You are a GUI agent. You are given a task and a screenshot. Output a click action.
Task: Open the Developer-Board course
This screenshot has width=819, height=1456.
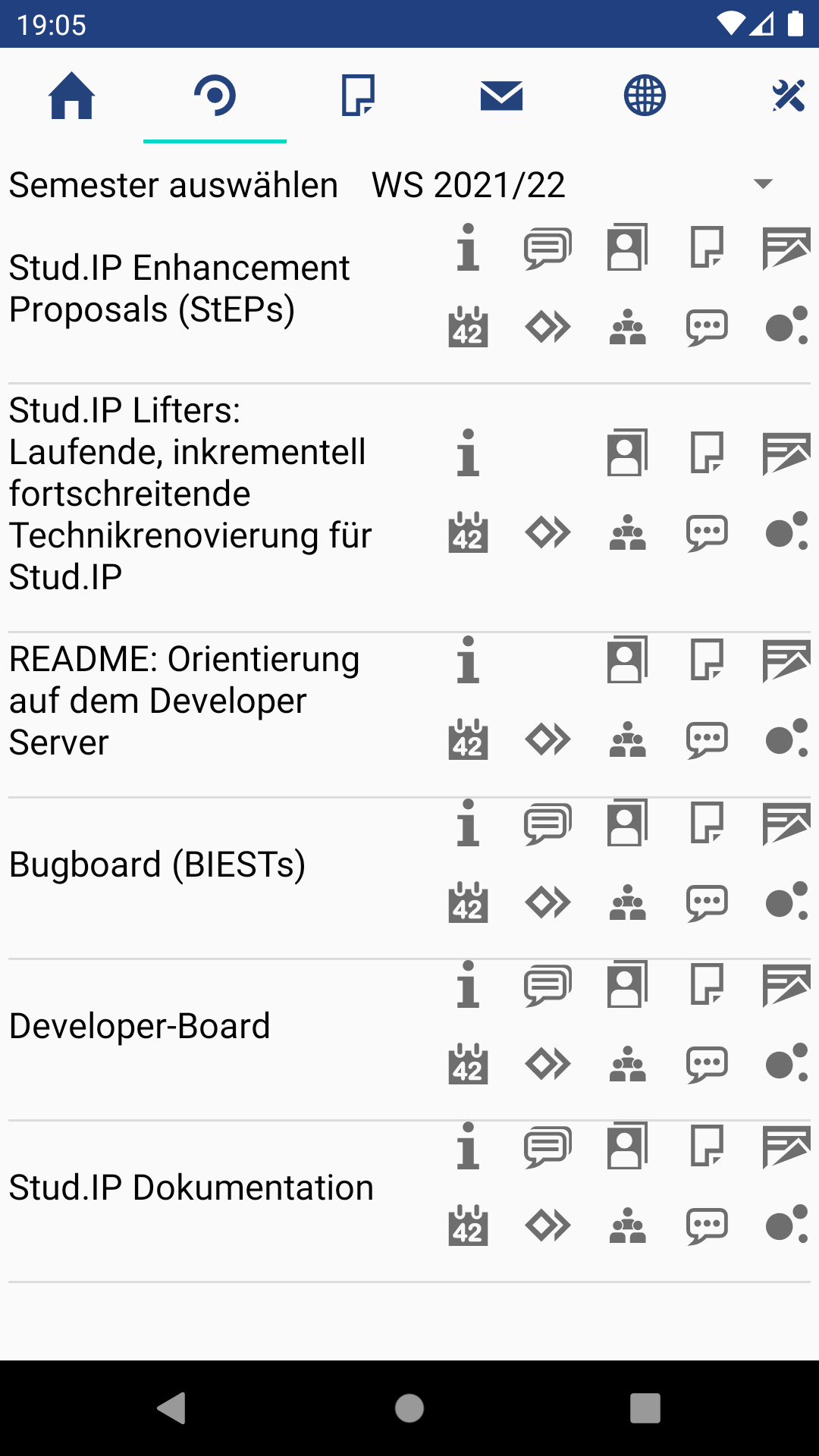click(x=140, y=1026)
